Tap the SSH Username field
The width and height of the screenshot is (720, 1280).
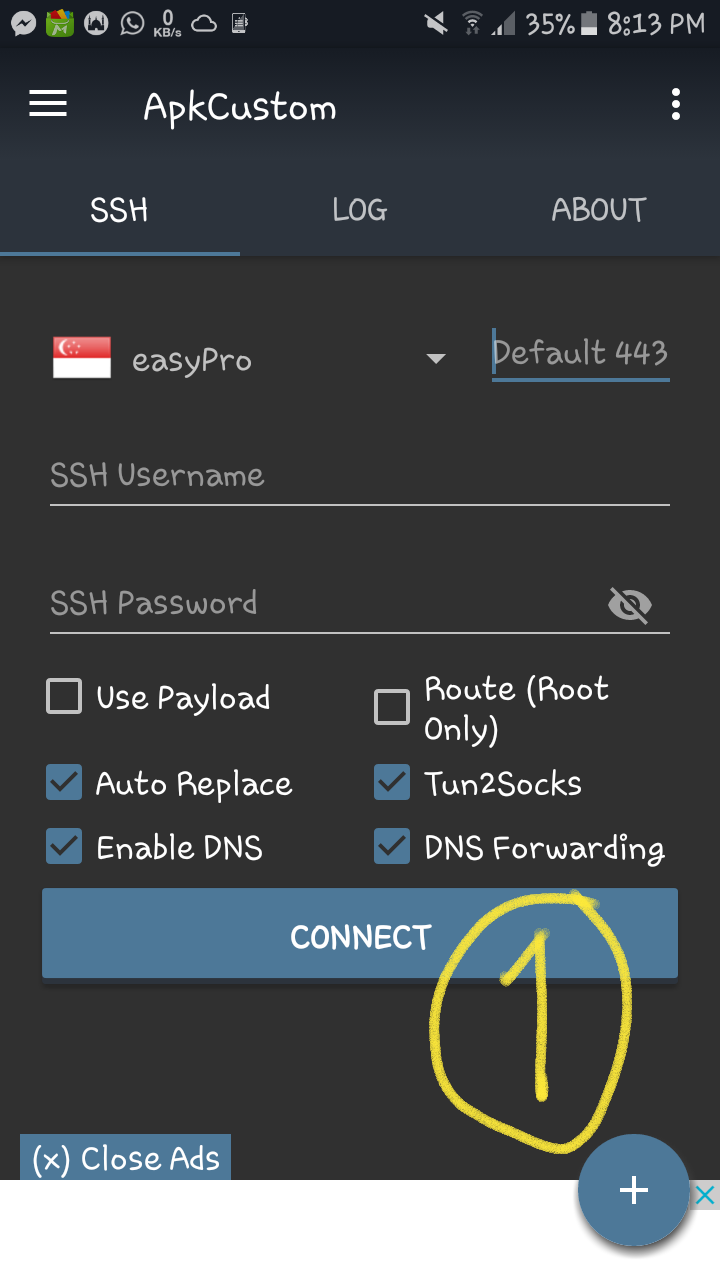[360, 476]
